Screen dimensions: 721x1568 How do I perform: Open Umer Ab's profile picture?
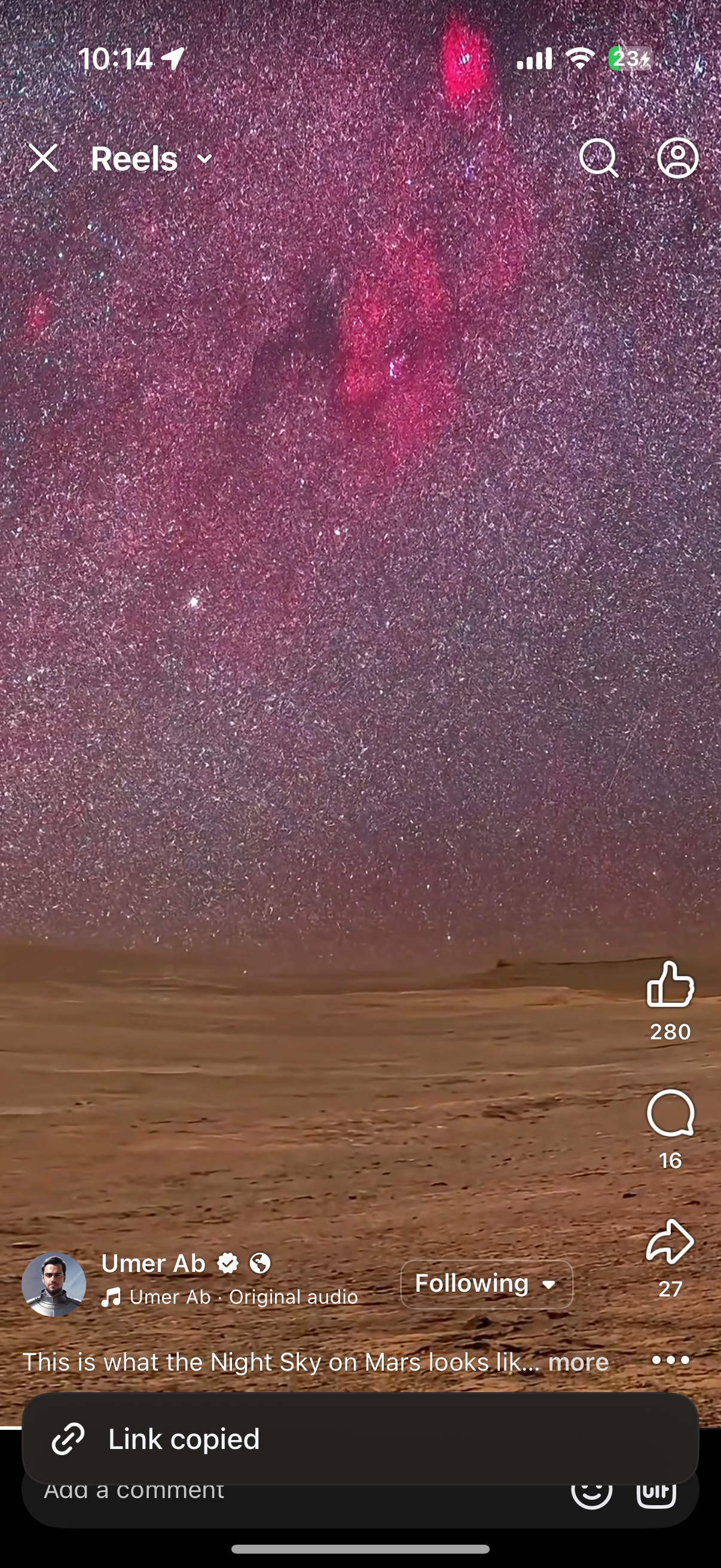[x=54, y=1284]
